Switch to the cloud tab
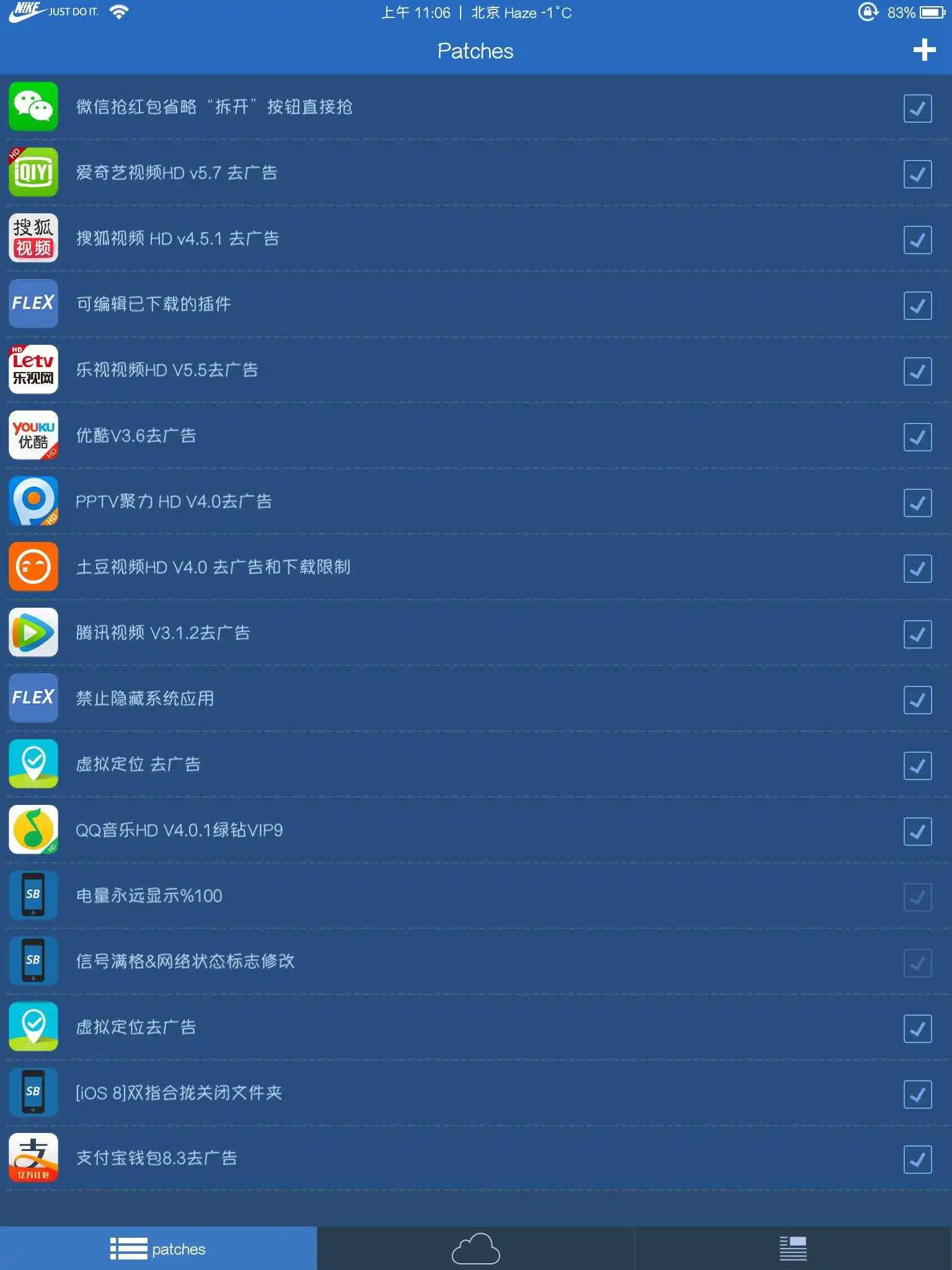 coord(475,1248)
